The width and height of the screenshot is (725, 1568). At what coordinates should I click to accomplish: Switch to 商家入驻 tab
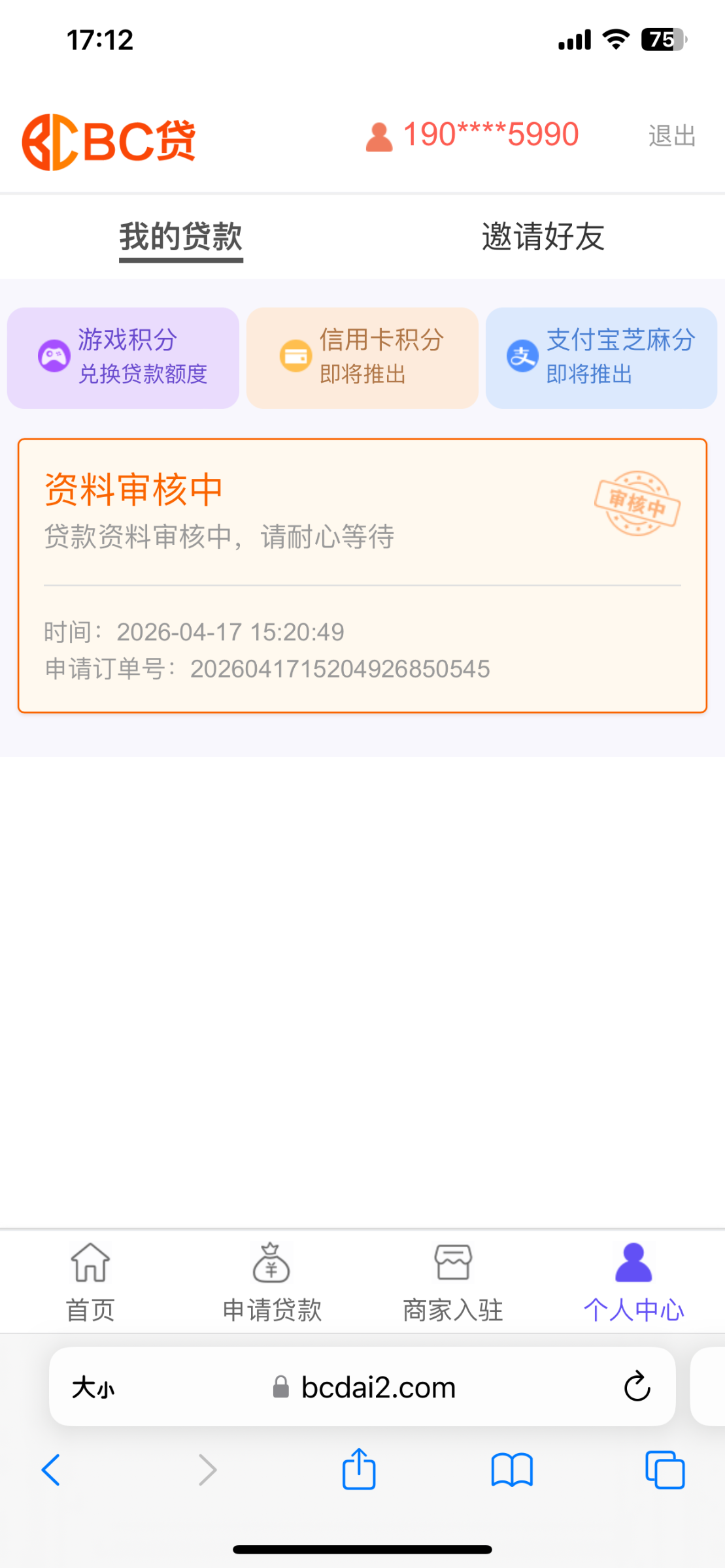click(x=452, y=1282)
